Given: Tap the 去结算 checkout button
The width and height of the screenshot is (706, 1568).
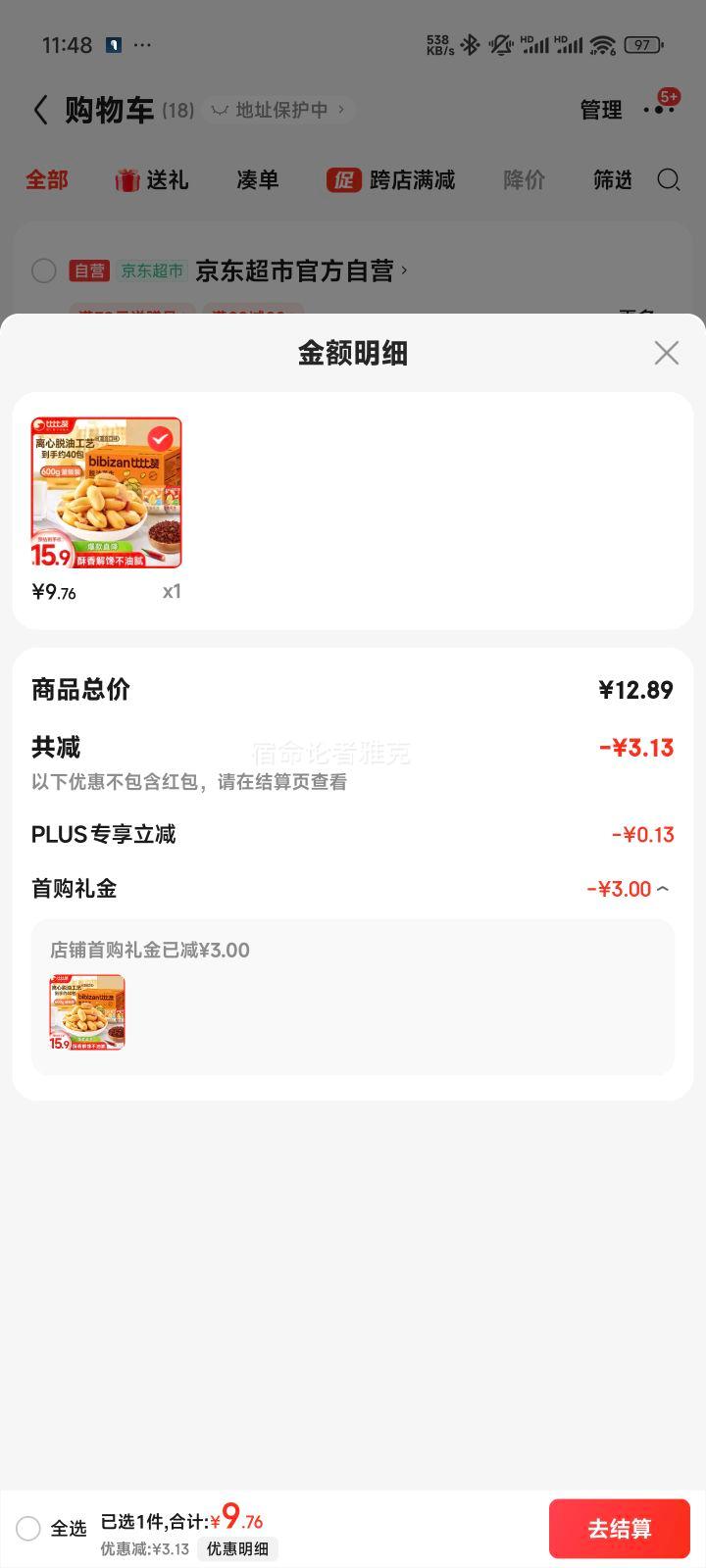Looking at the screenshot, I should point(619,1528).
